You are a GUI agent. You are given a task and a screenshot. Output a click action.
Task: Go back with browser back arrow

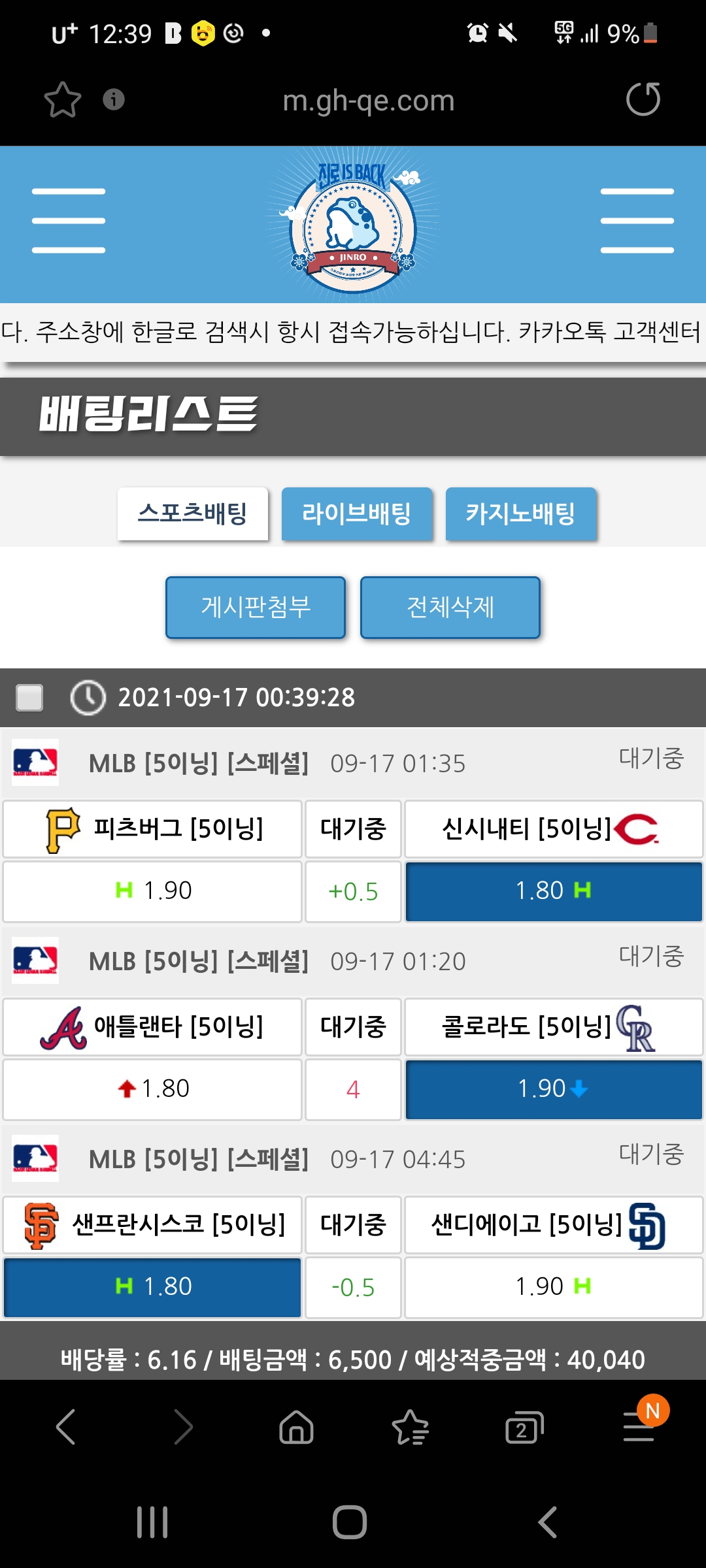click(66, 1427)
